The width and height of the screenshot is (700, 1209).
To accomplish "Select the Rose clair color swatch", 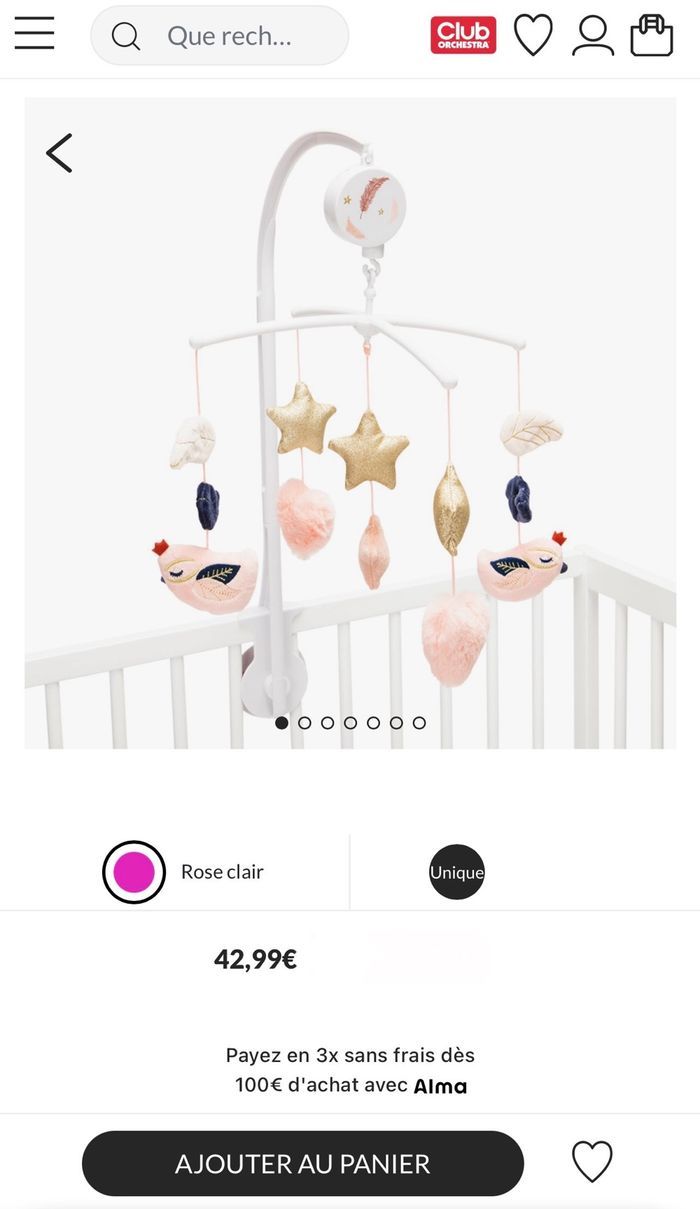I will [134, 872].
